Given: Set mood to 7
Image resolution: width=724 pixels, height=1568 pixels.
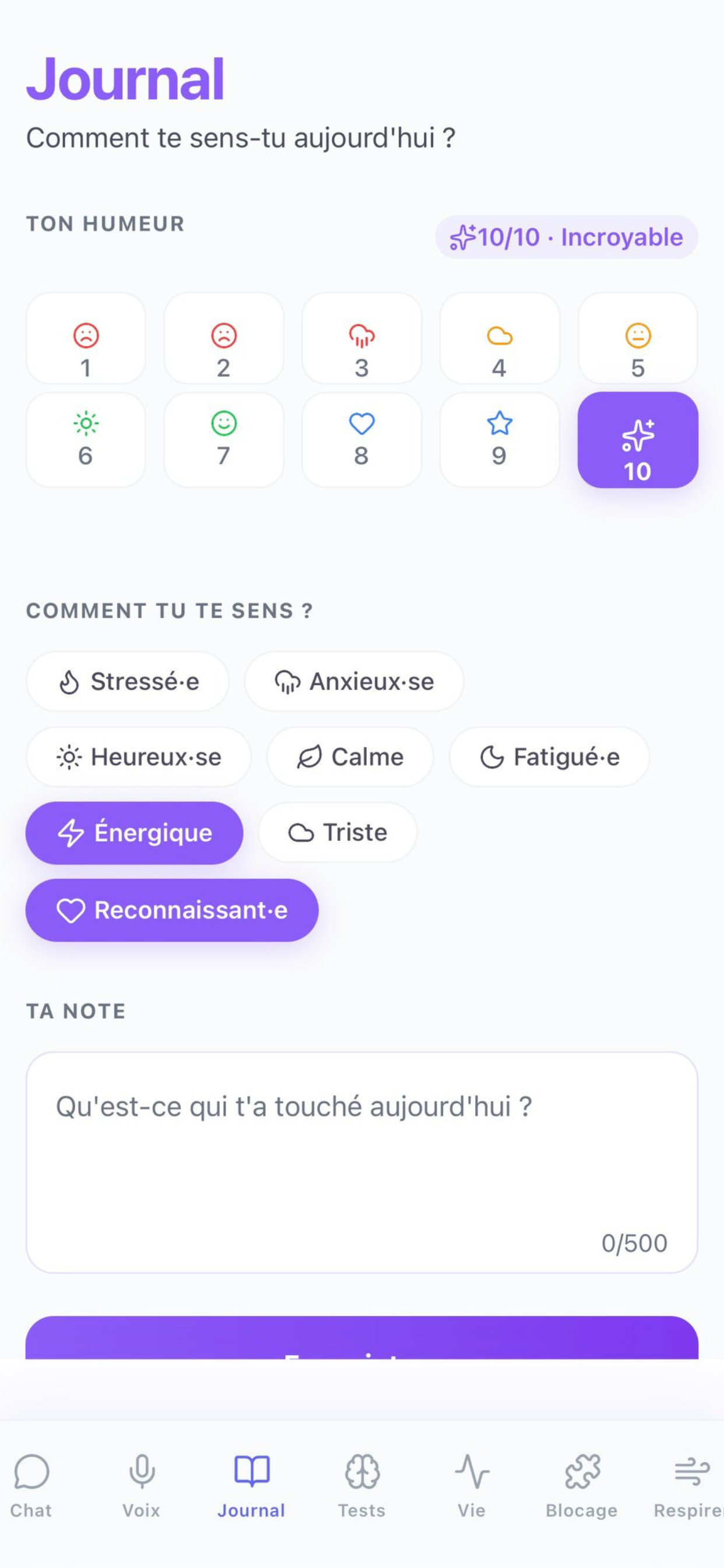Looking at the screenshot, I should click(x=223, y=439).
